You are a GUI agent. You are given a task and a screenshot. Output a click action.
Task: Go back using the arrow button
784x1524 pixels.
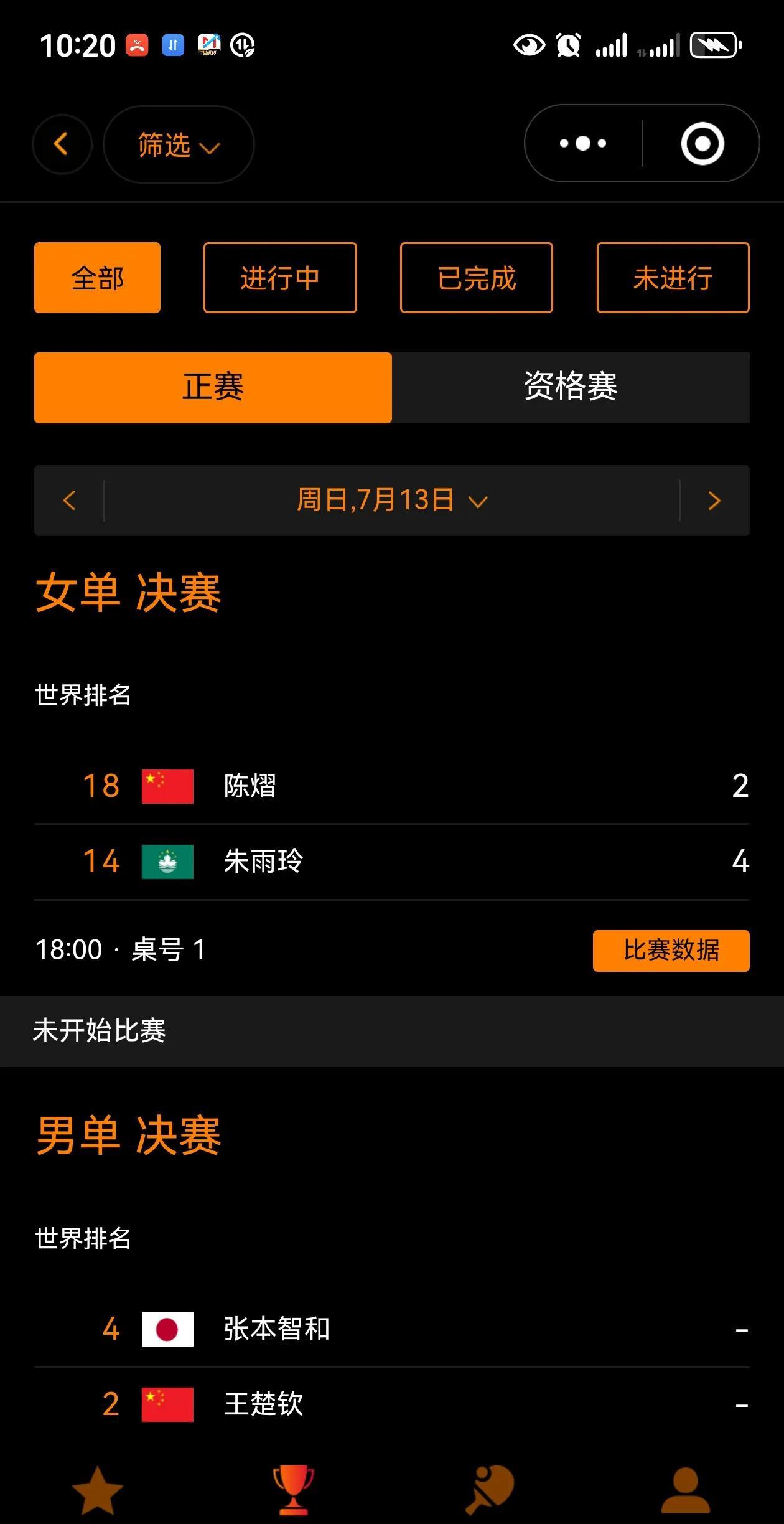pyautogui.click(x=62, y=144)
